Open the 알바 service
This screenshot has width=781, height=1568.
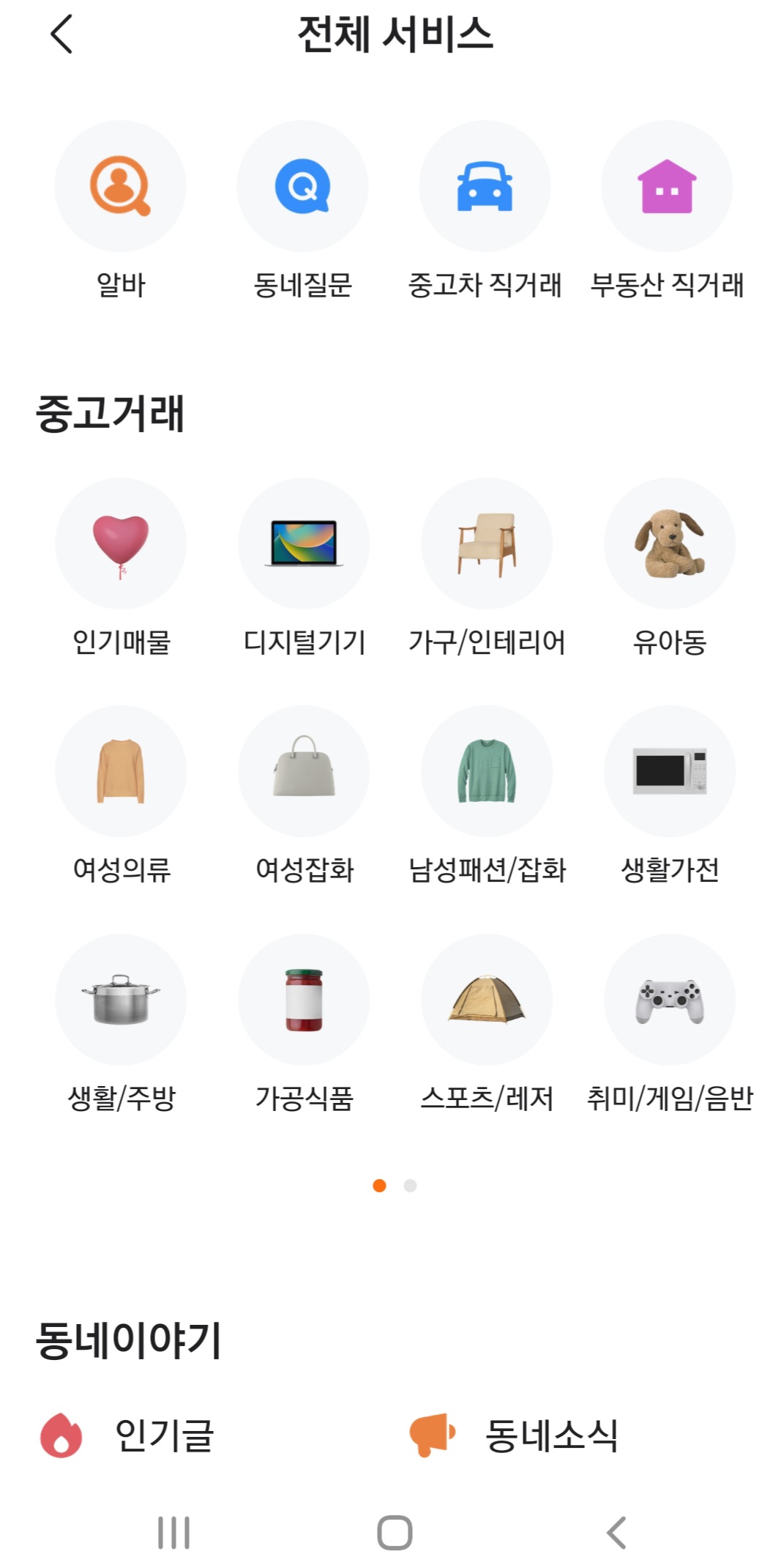[121, 187]
